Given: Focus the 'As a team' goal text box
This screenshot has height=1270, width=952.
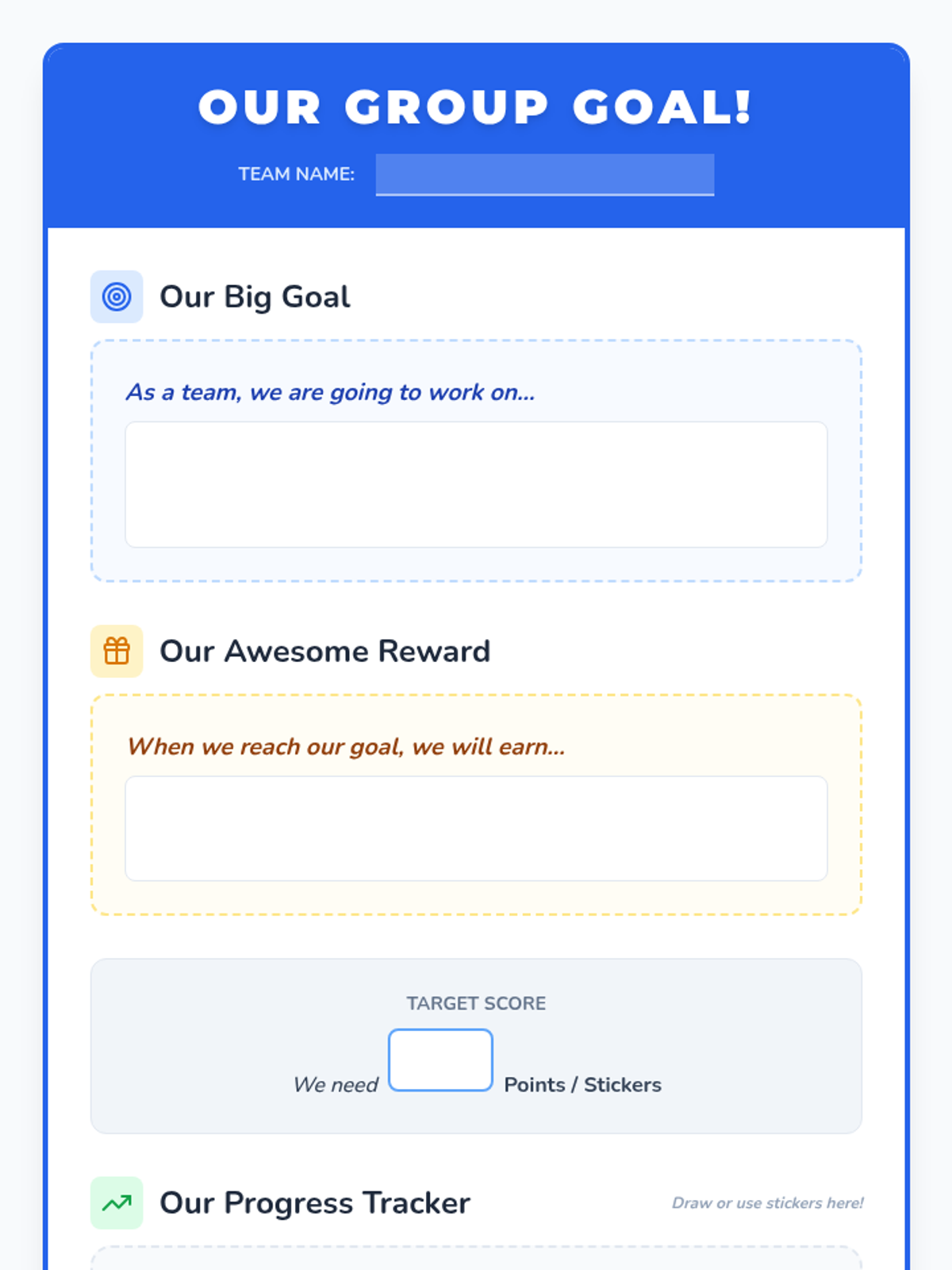Looking at the screenshot, I should tap(476, 484).
